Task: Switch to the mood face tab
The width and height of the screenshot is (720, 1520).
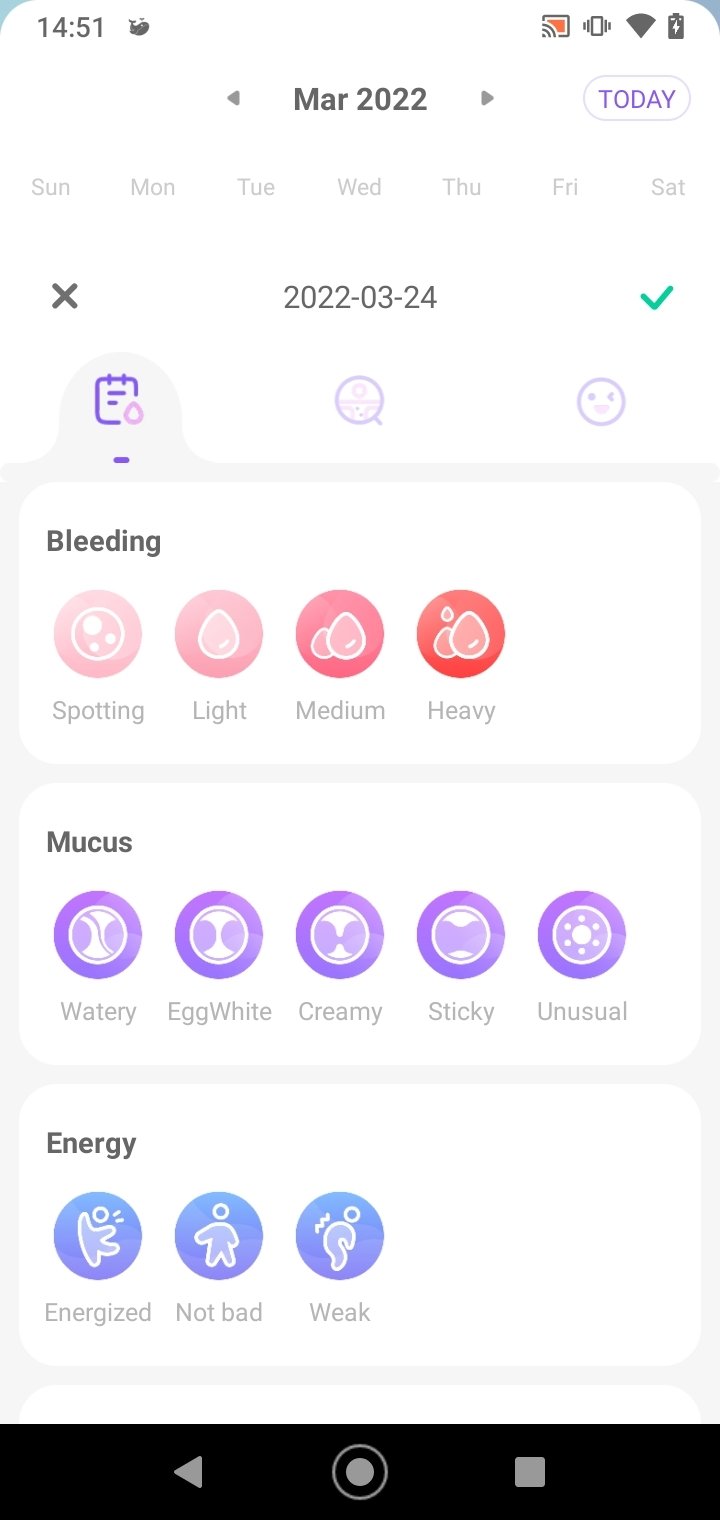Action: [601, 402]
